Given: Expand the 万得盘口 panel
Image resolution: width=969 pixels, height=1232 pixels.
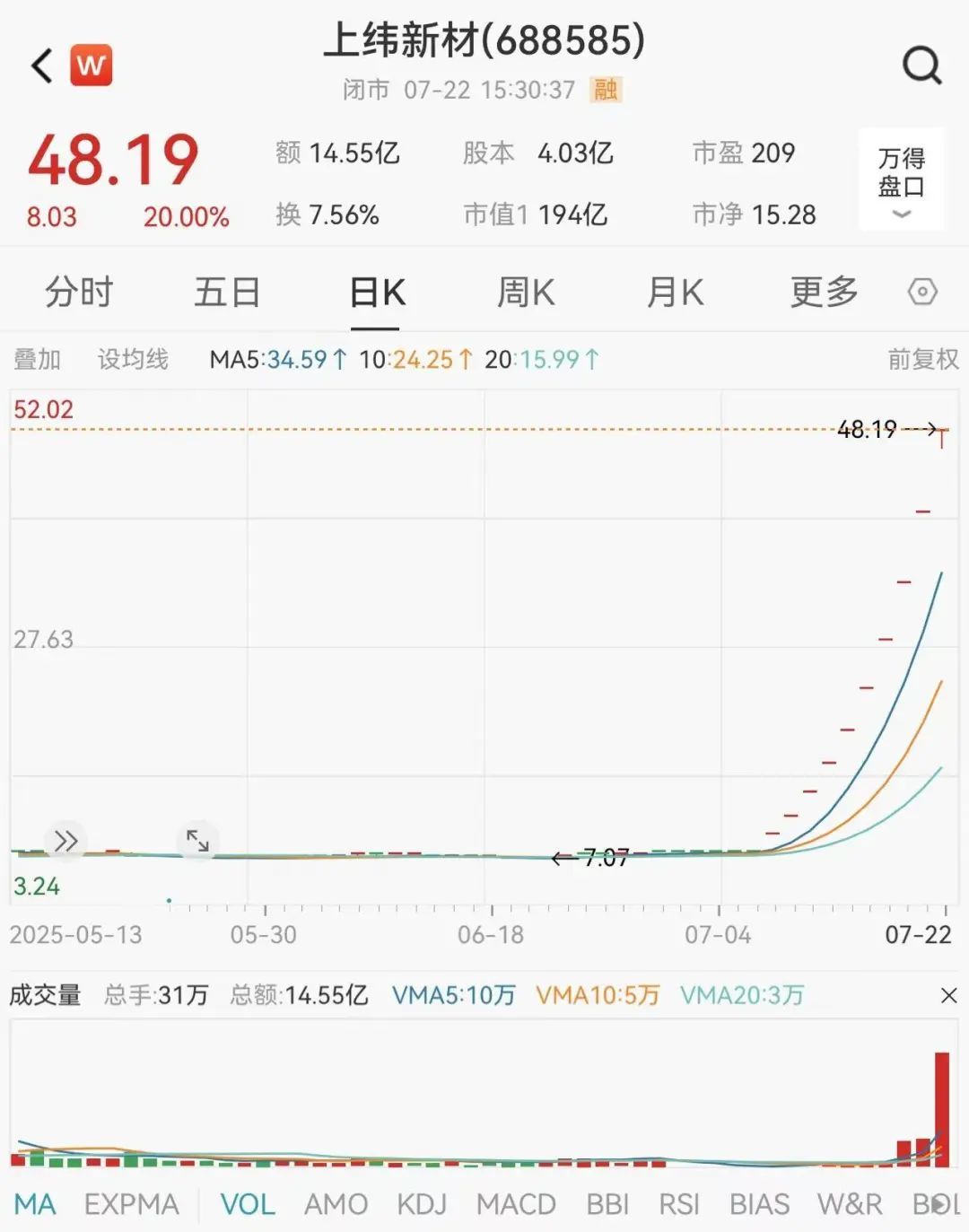Looking at the screenshot, I should tap(901, 180).
